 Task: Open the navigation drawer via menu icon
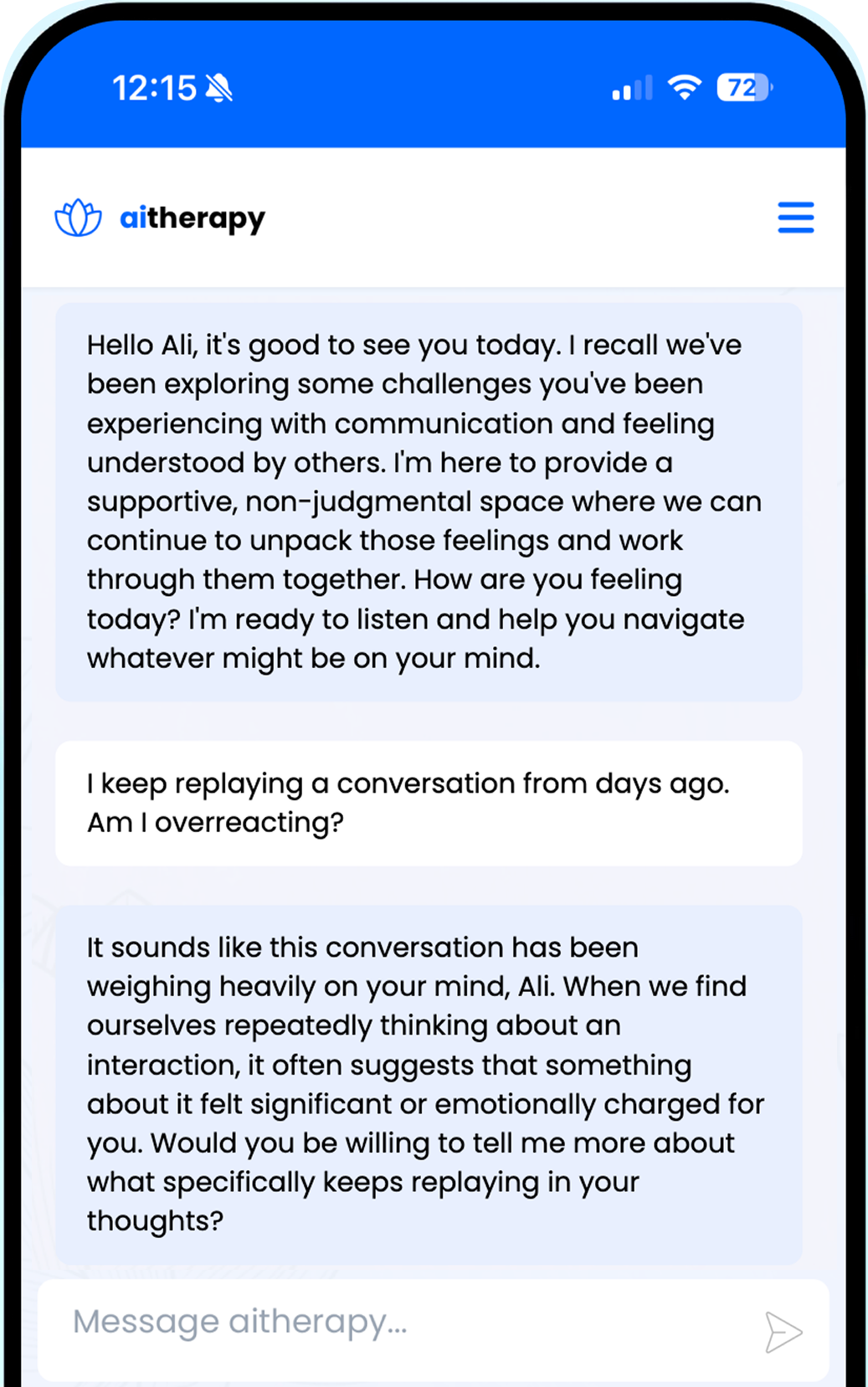coord(795,217)
